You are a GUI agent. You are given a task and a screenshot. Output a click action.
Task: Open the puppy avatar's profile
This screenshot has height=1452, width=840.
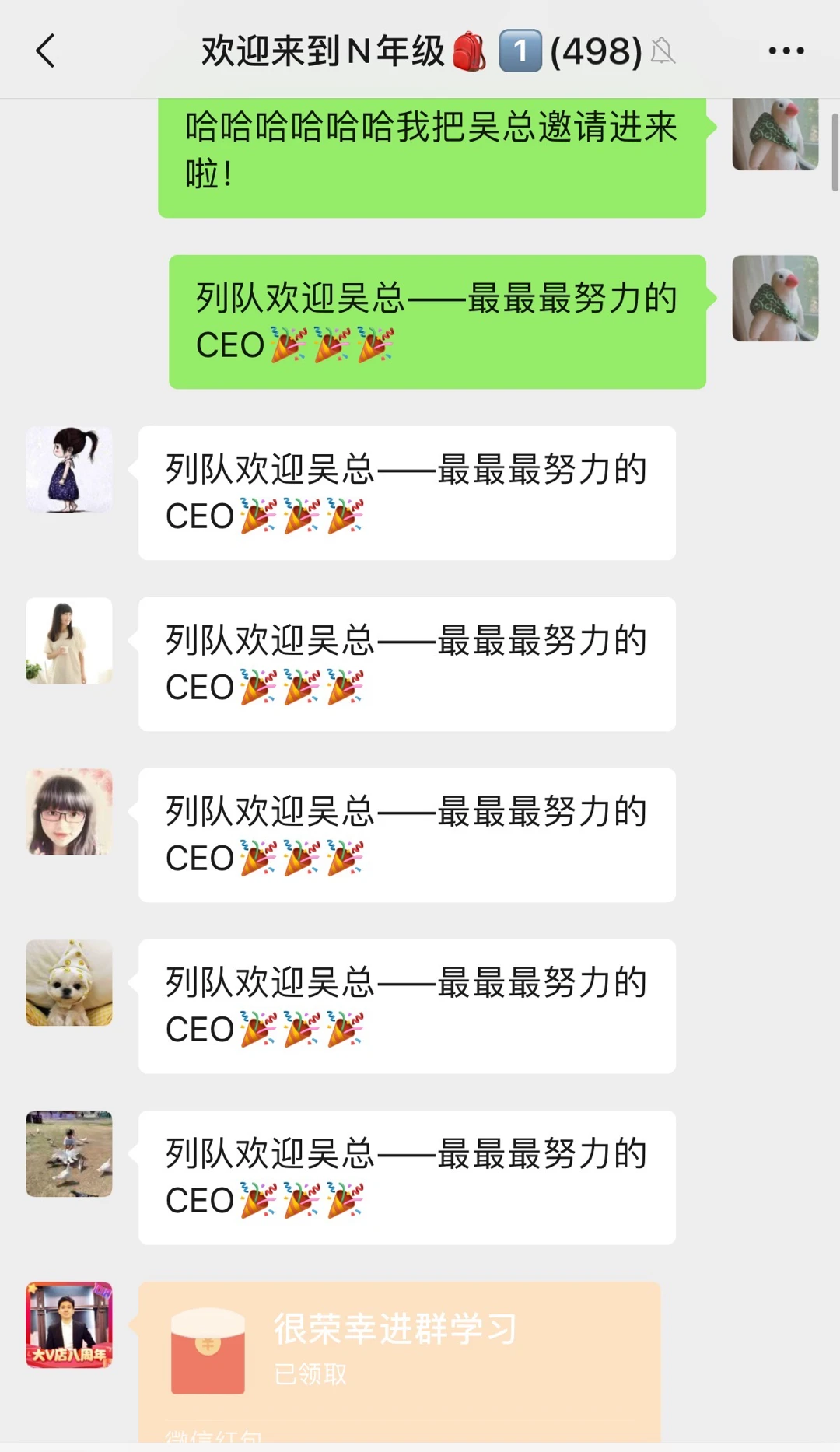pos(69,982)
